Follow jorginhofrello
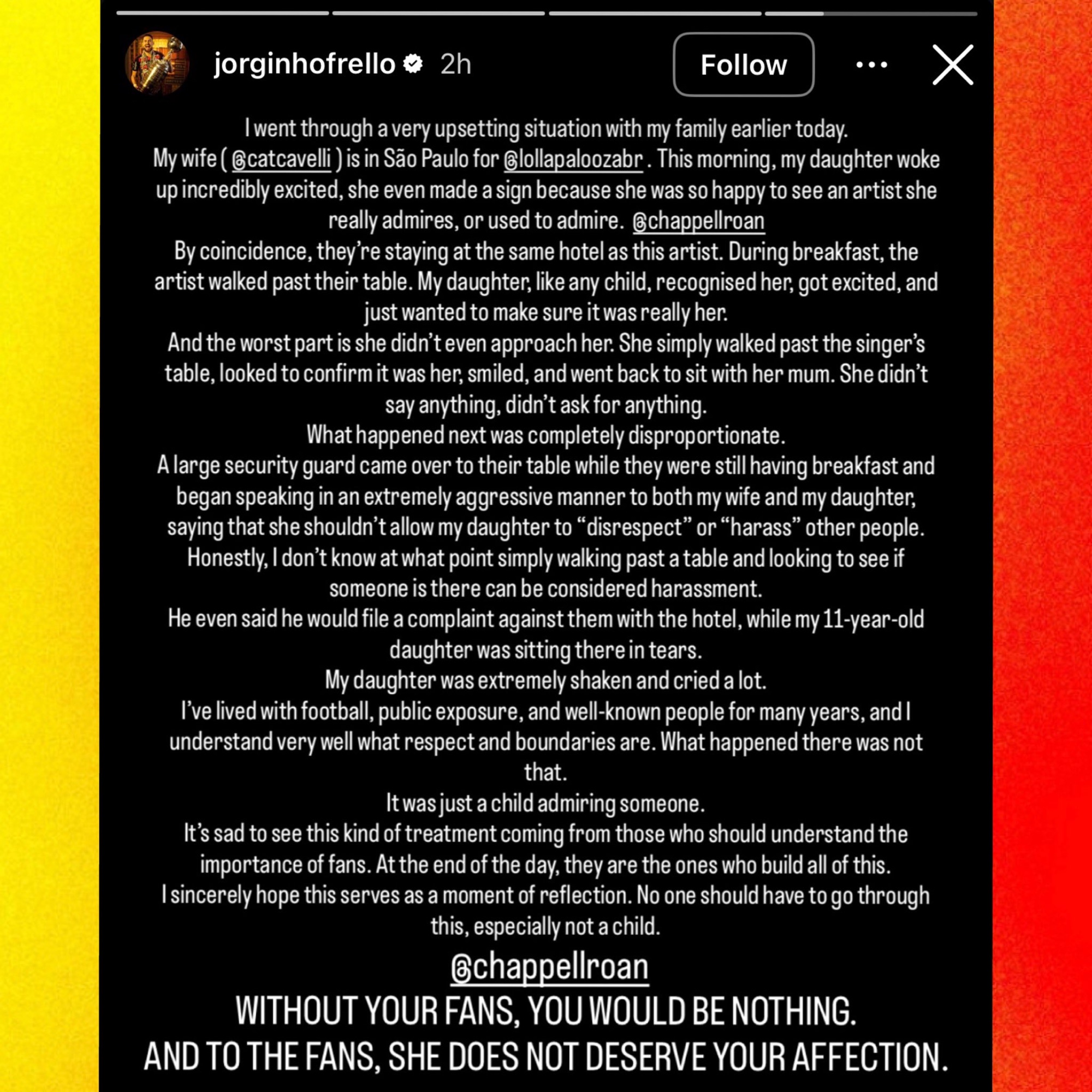 tap(743, 64)
